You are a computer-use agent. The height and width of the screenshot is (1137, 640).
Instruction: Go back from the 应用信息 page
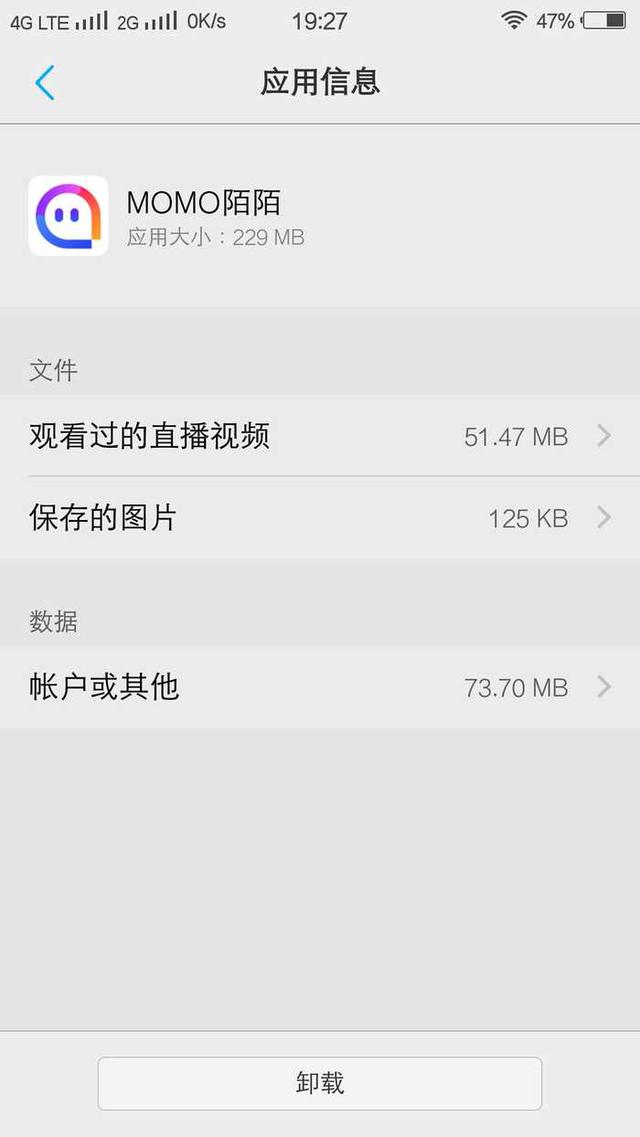point(44,83)
